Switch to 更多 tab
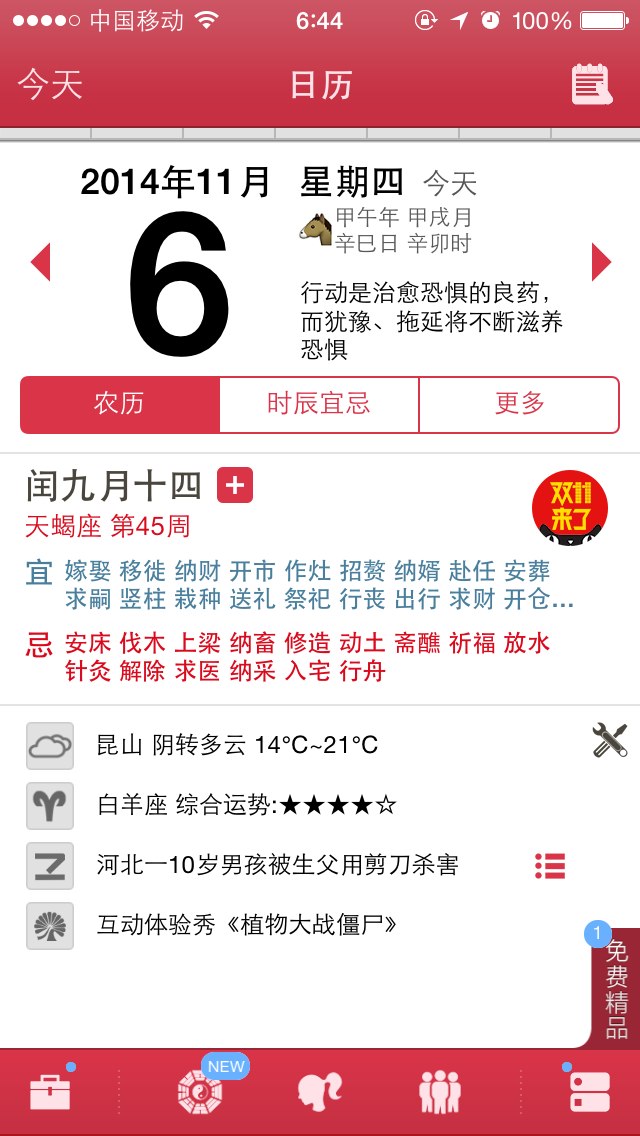This screenshot has height=1136, width=640. pyautogui.click(x=519, y=404)
